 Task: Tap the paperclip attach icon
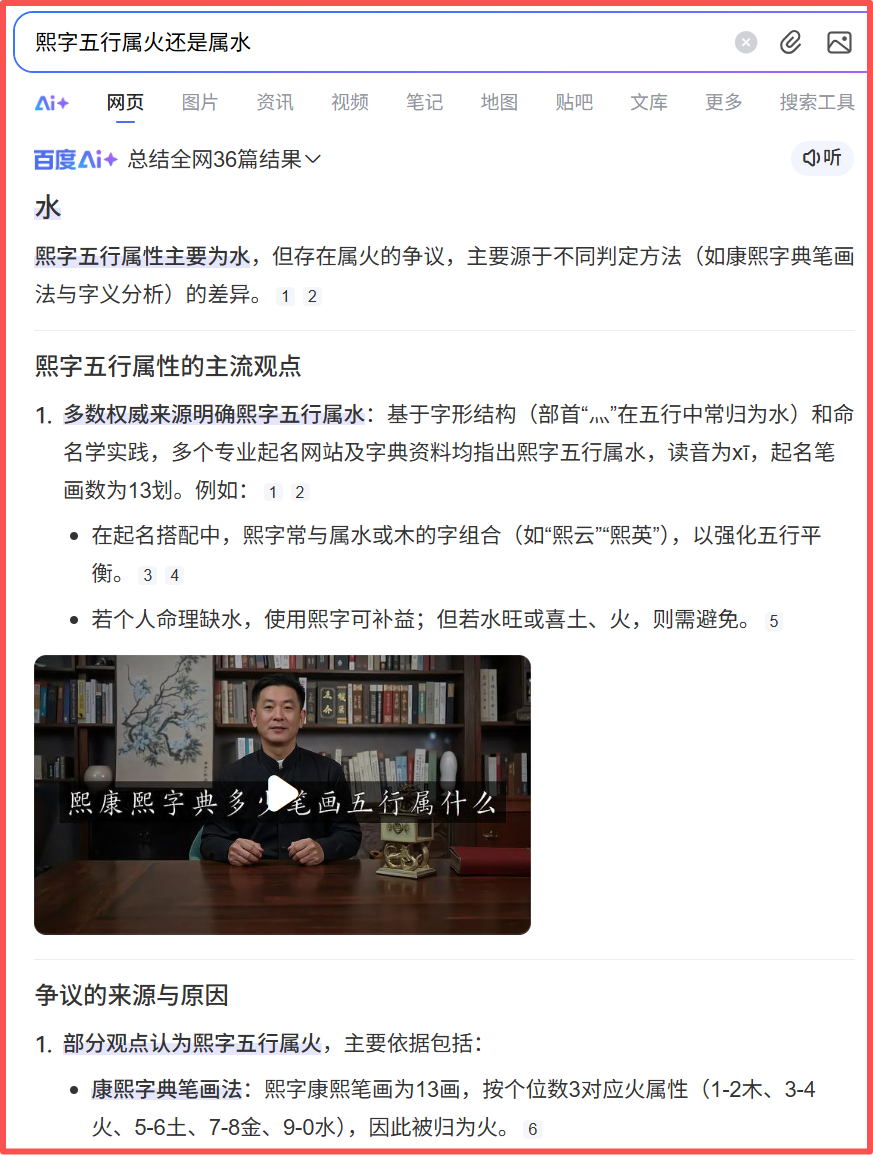click(791, 42)
